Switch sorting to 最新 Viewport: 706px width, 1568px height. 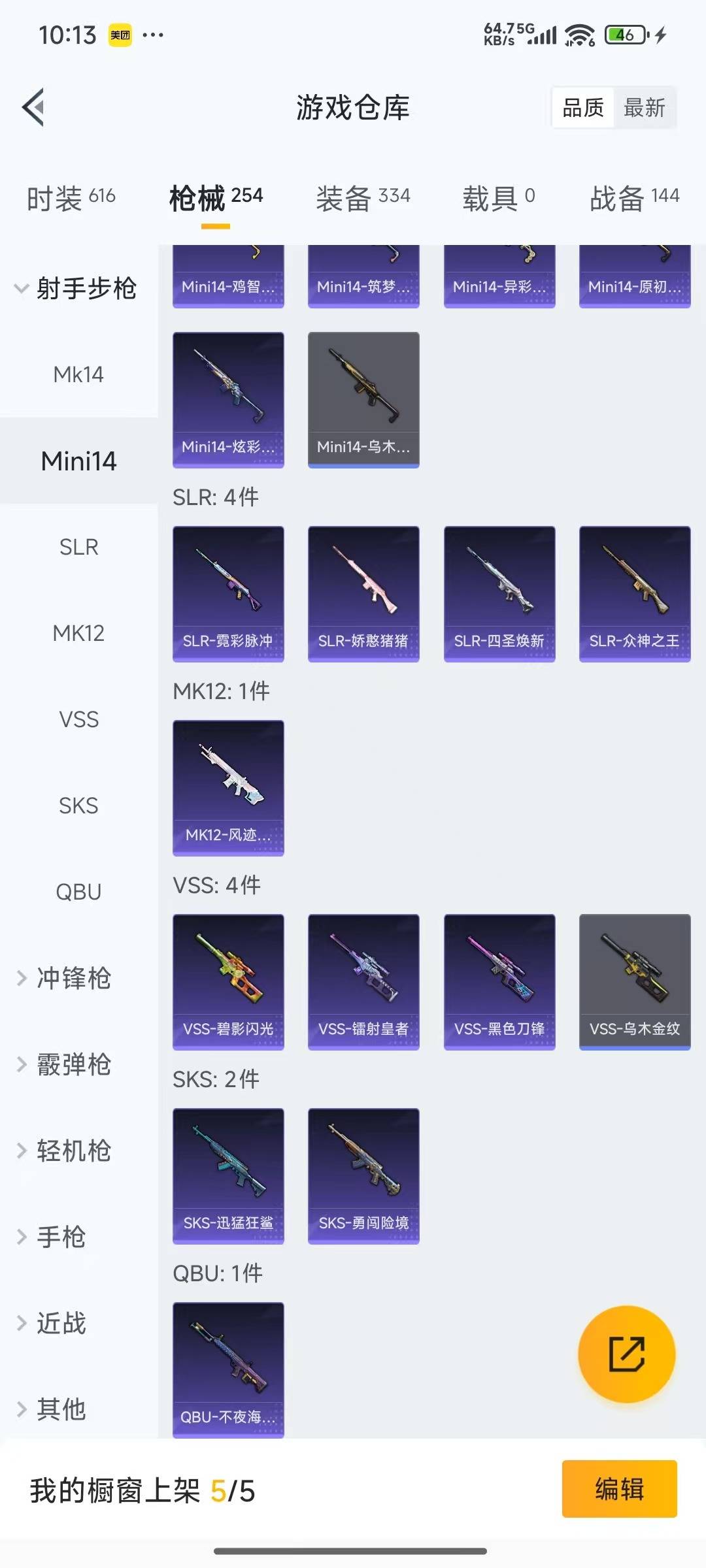click(x=646, y=108)
